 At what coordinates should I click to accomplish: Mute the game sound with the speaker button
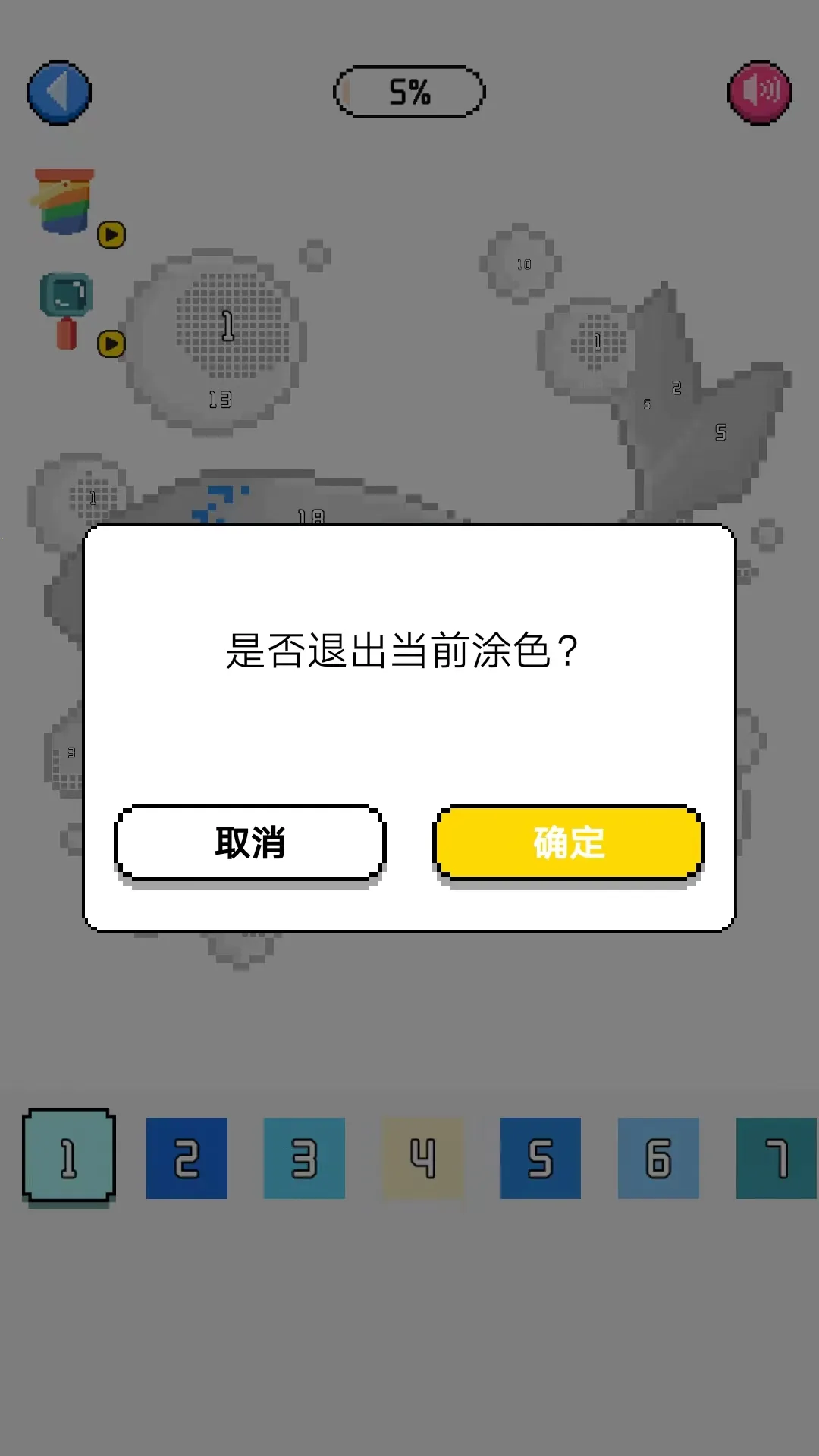click(761, 91)
